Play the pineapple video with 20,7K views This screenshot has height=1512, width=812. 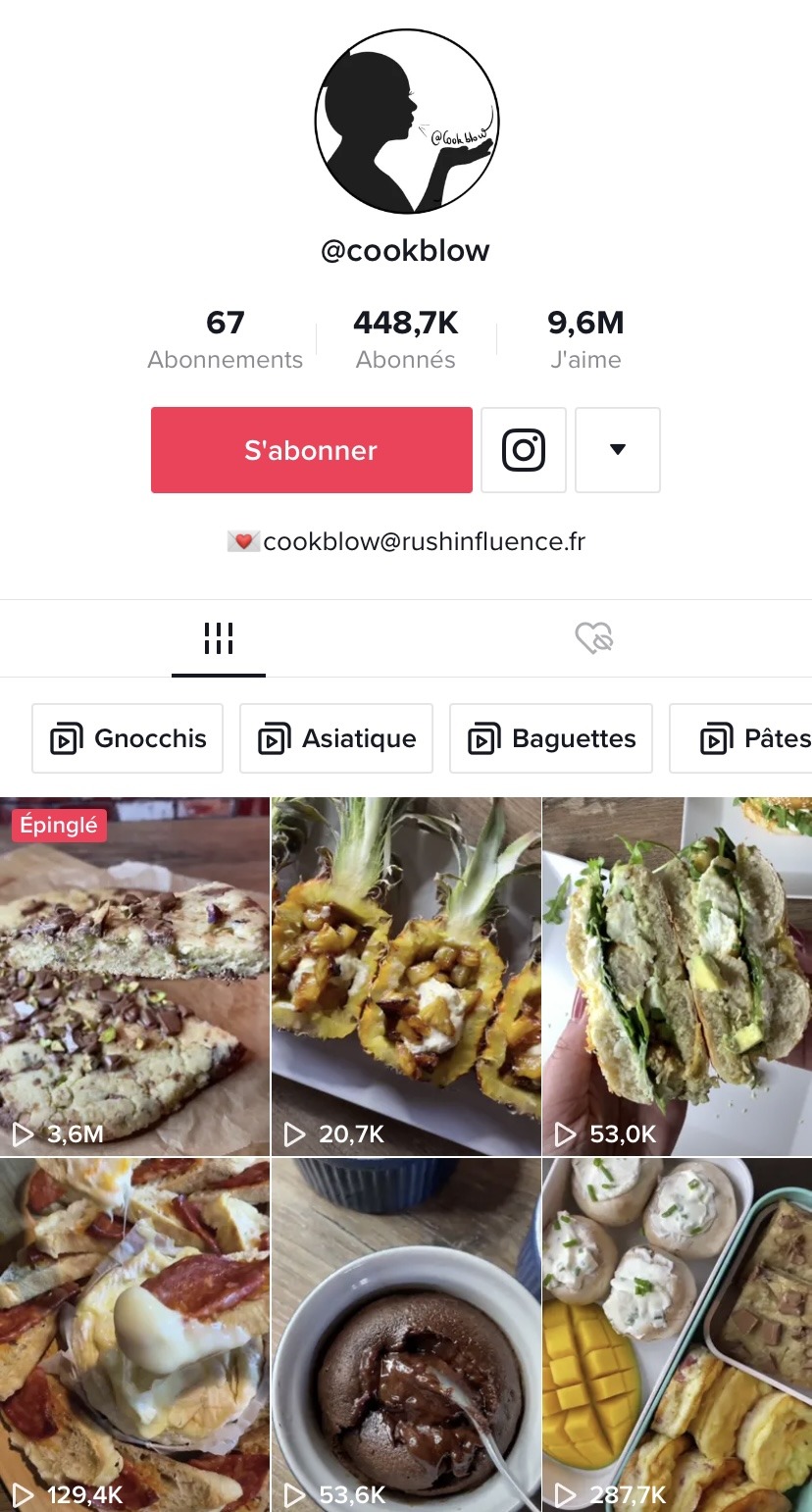coord(406,977)
